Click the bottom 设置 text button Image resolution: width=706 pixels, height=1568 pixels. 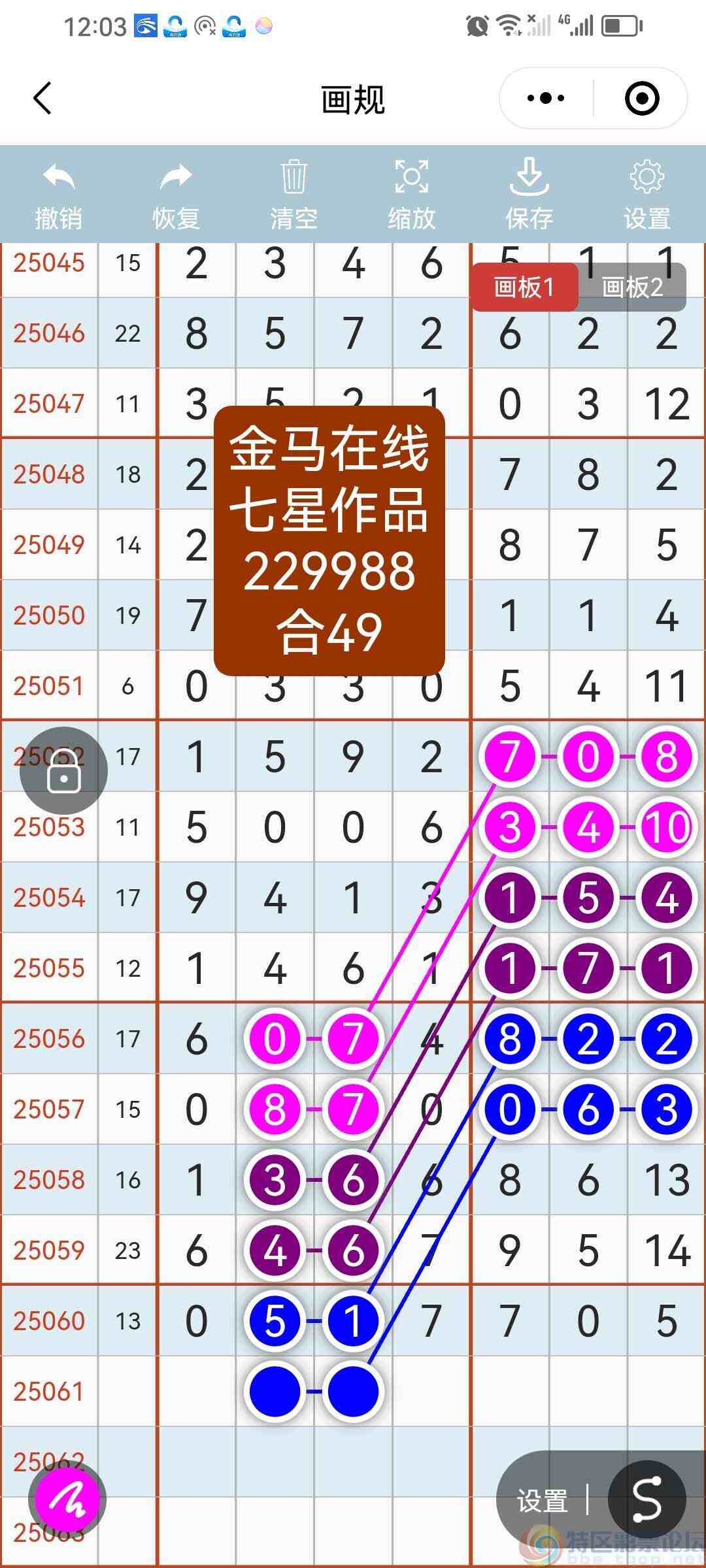pyautogui.click(x=543, y=1498)
